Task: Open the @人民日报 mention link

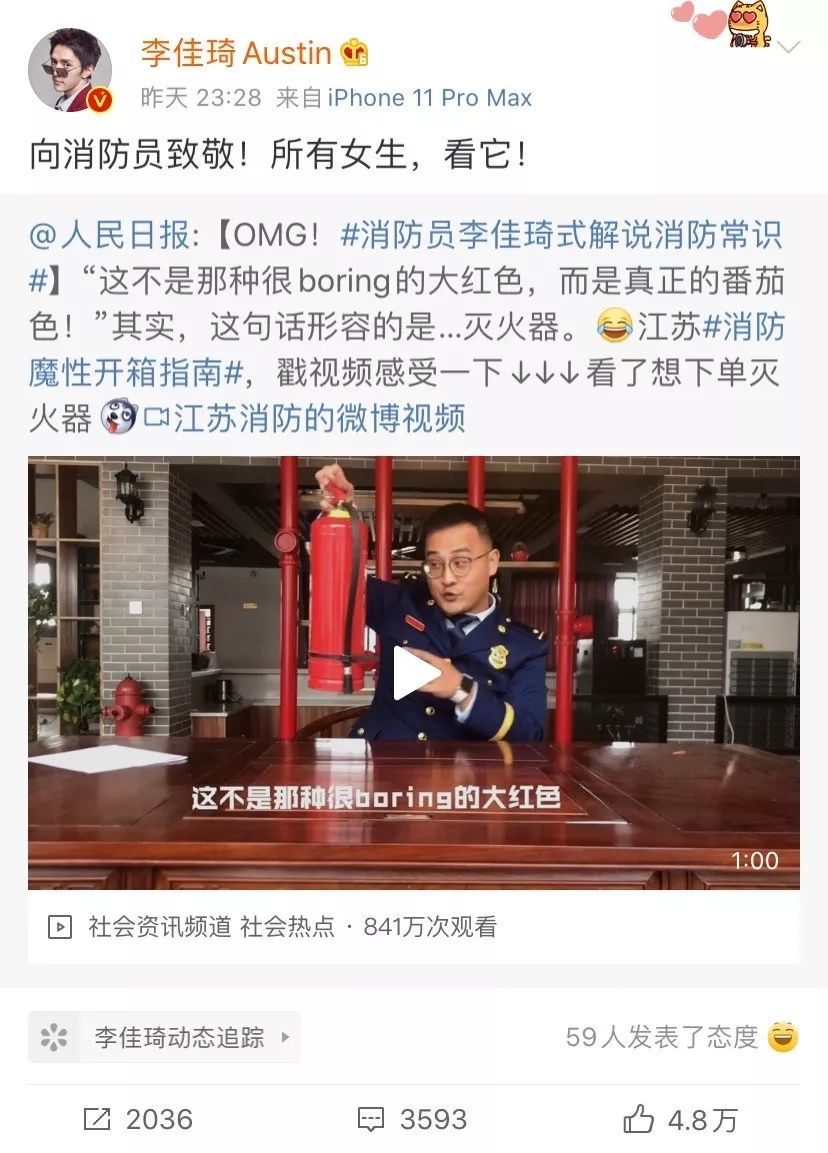Action: pyautogui.click(x=110, y=237)
